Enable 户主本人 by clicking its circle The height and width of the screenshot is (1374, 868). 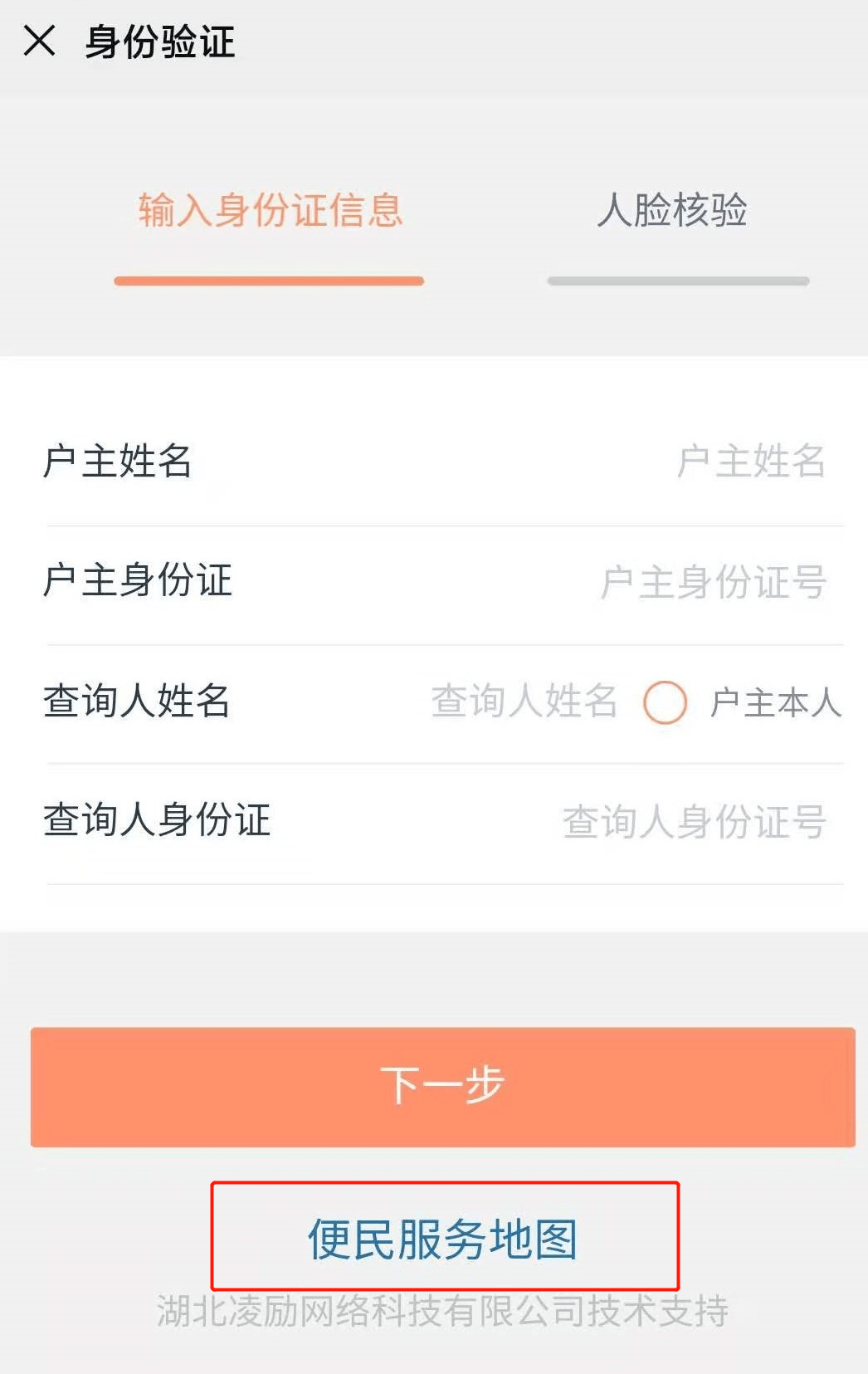click(x=666, y=704)
